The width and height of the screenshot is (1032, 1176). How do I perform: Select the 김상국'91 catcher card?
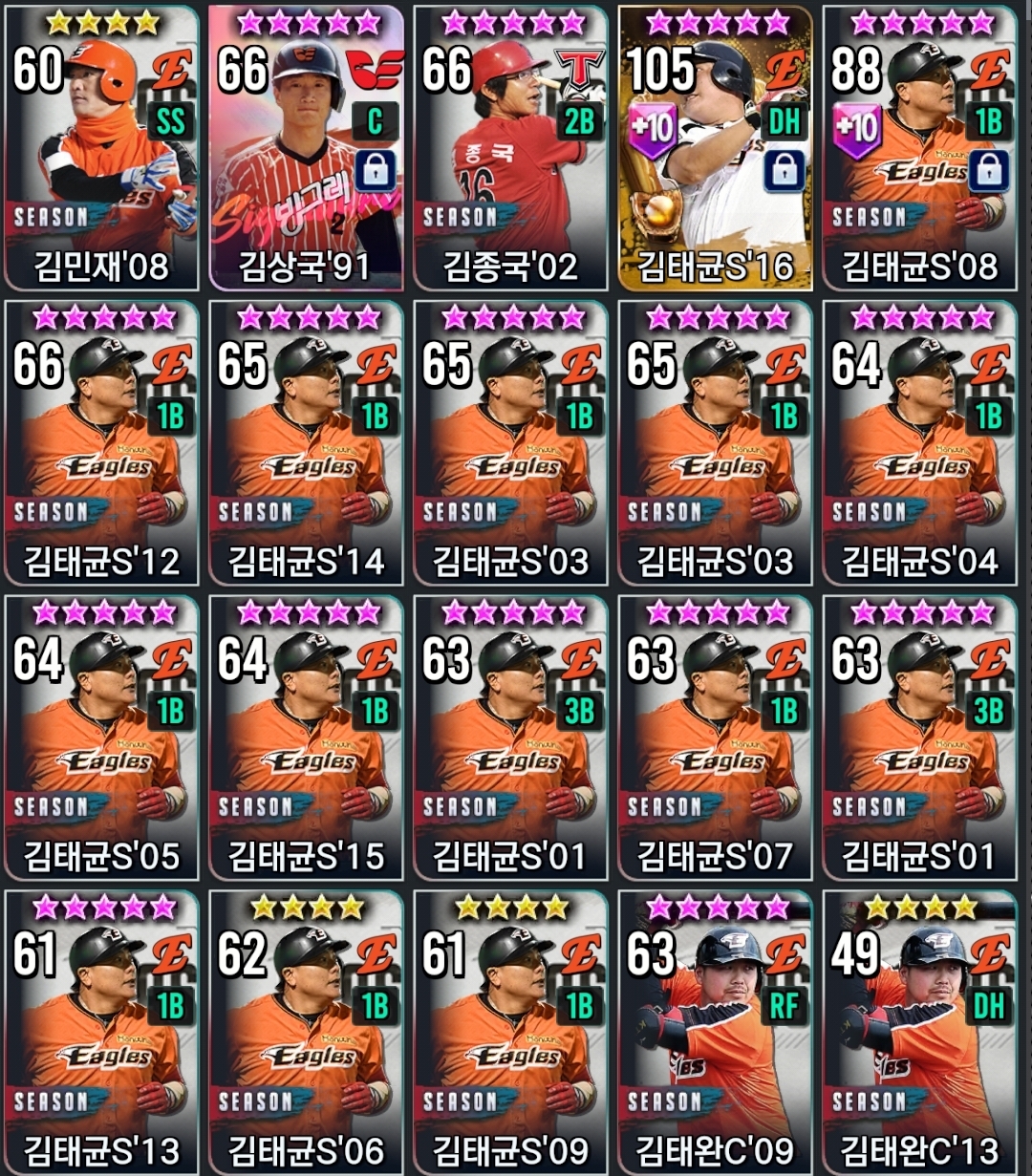[x=306, y=148]
